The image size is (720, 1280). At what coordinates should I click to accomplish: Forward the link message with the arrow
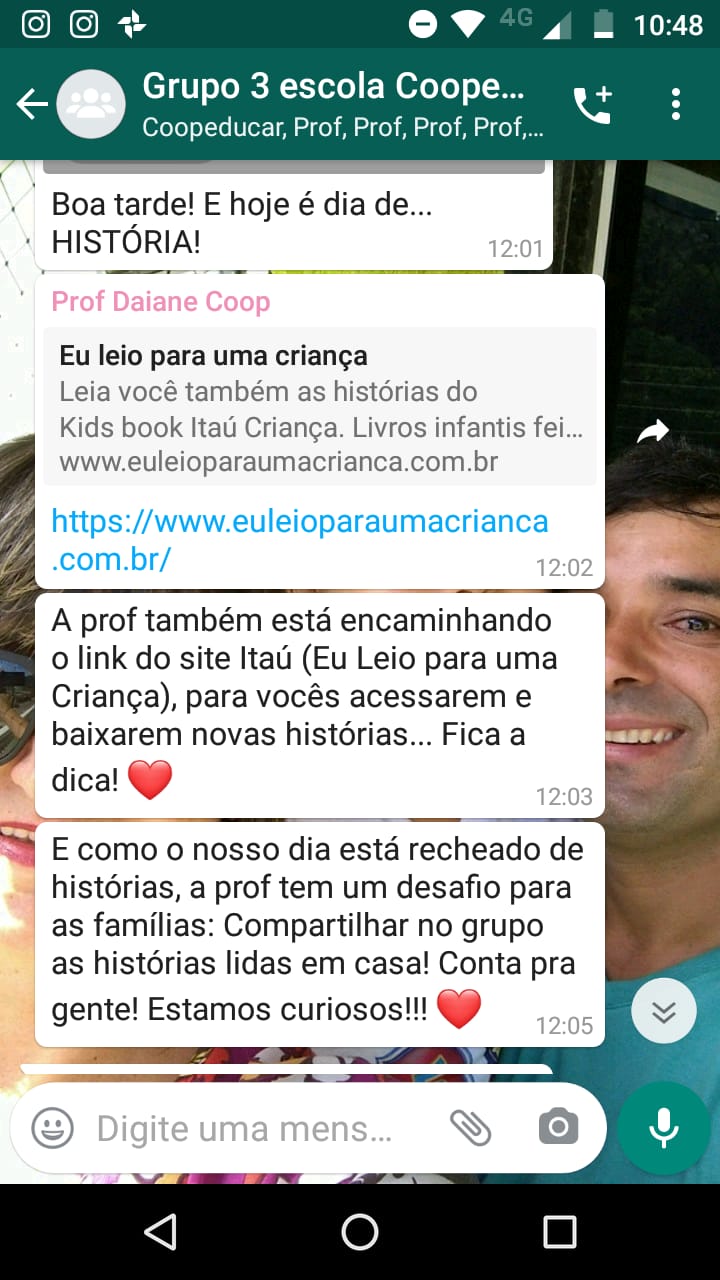pyautogui.click(x=653, y=431)
